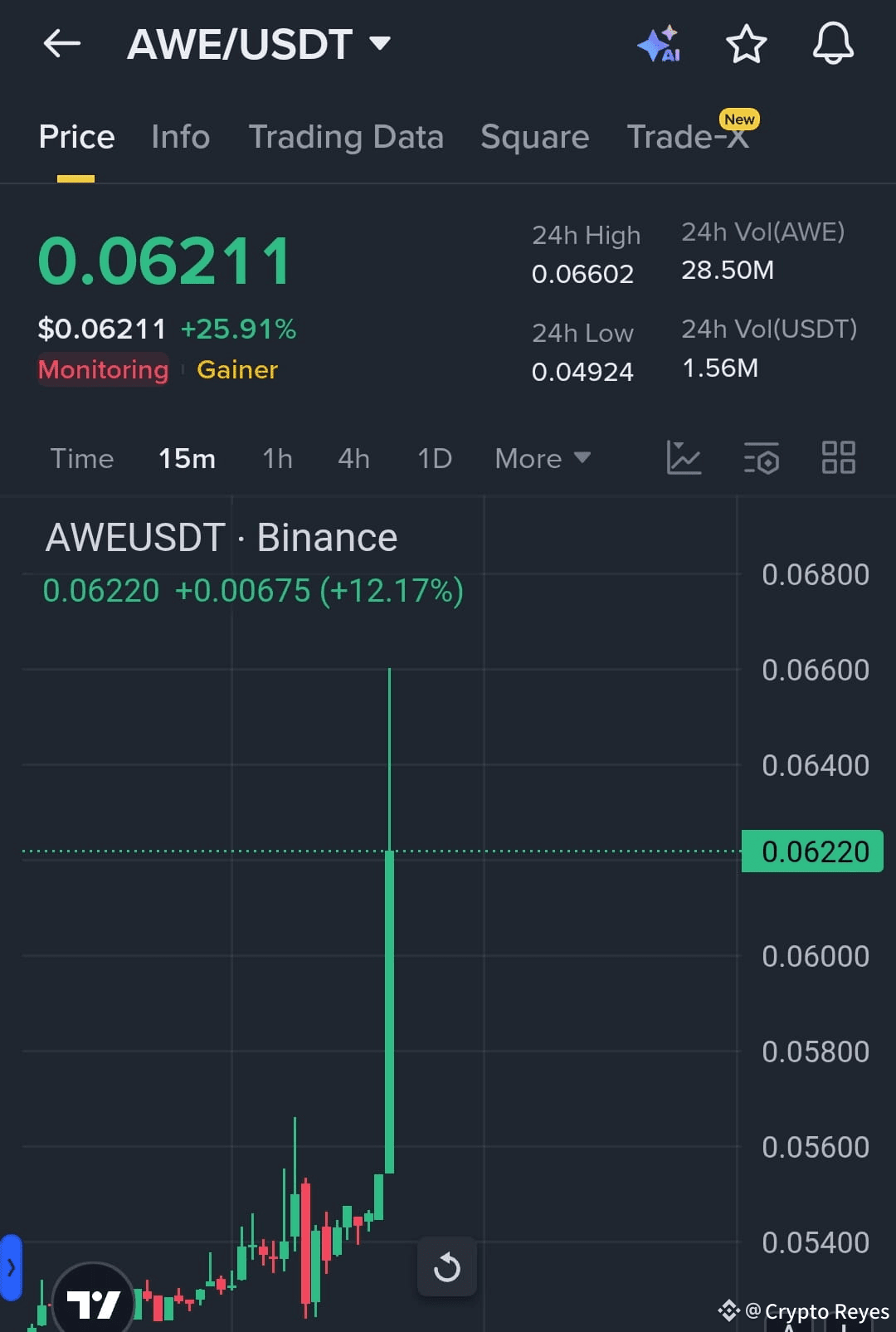
Task: Reset the chart view
Action: 447,1266
